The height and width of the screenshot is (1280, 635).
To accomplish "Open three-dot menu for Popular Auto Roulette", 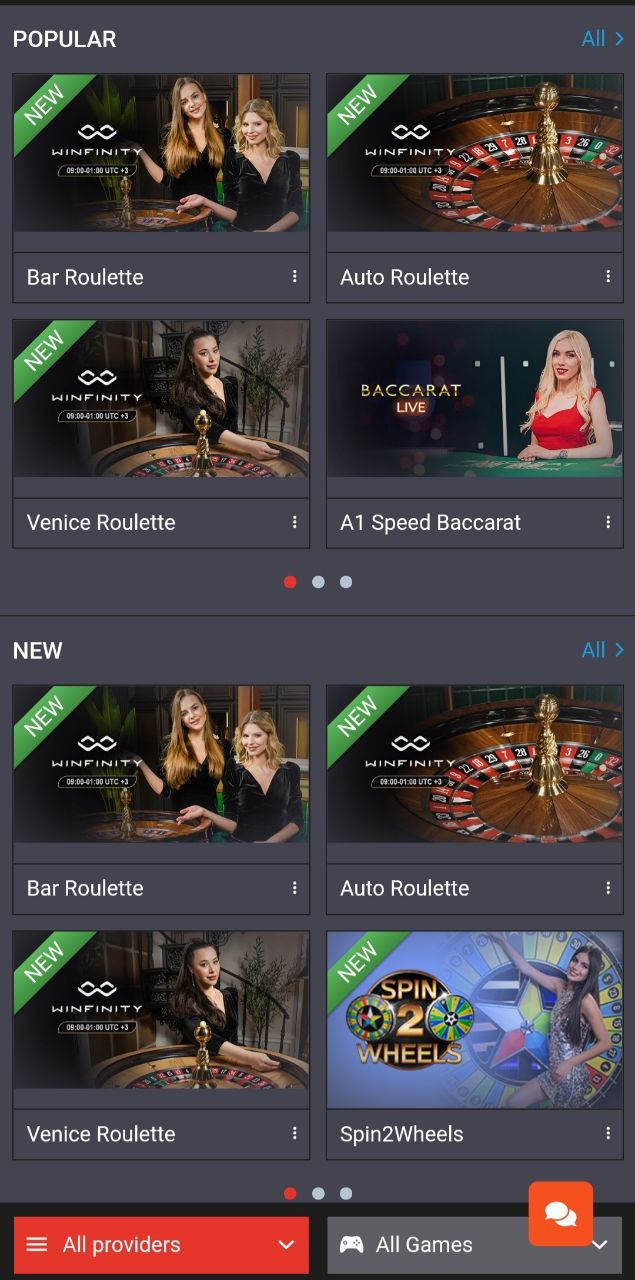I will pos(607,277).
